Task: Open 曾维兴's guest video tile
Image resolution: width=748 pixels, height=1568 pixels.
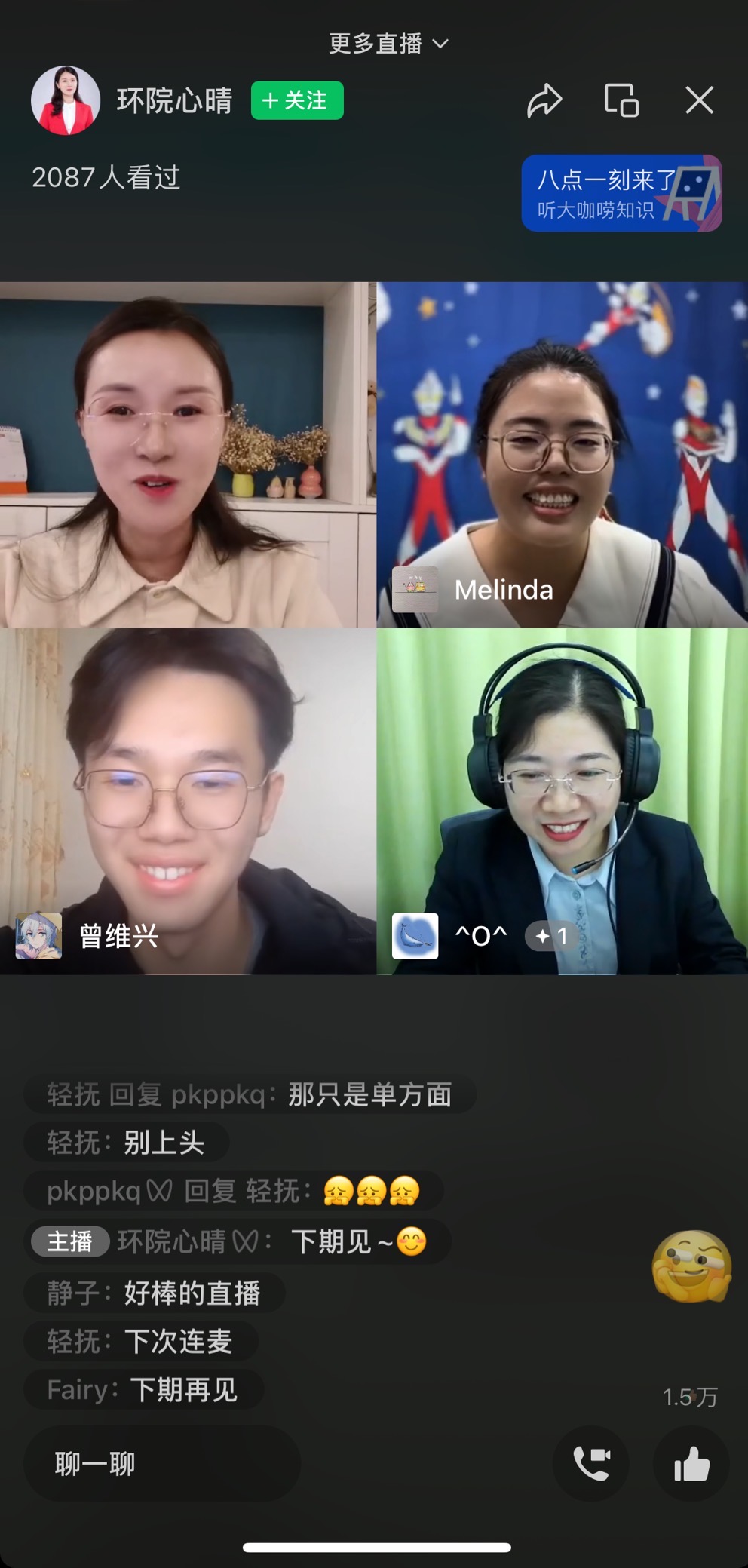Action: [x=188, y=801]
